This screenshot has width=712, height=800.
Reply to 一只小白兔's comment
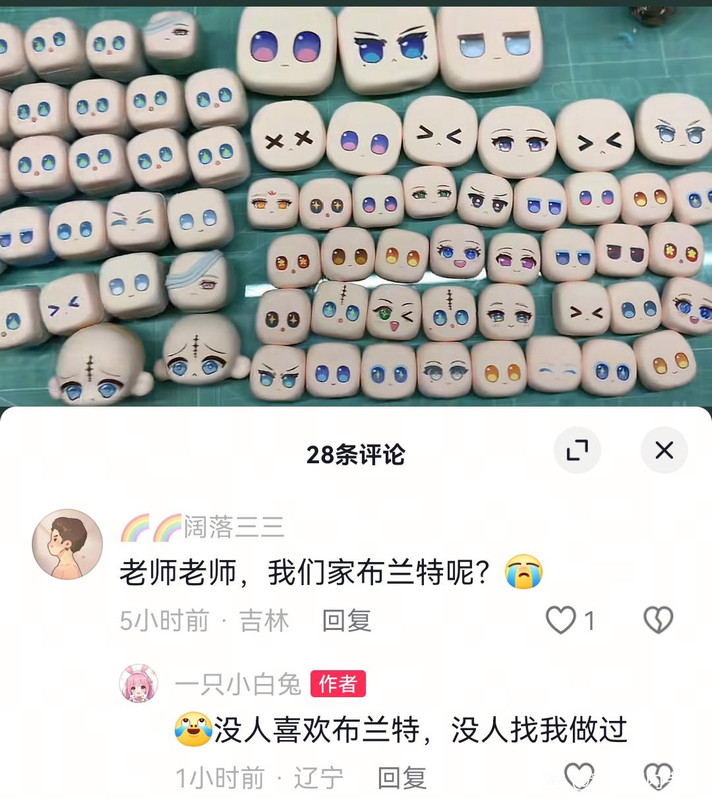pos(402,777)
